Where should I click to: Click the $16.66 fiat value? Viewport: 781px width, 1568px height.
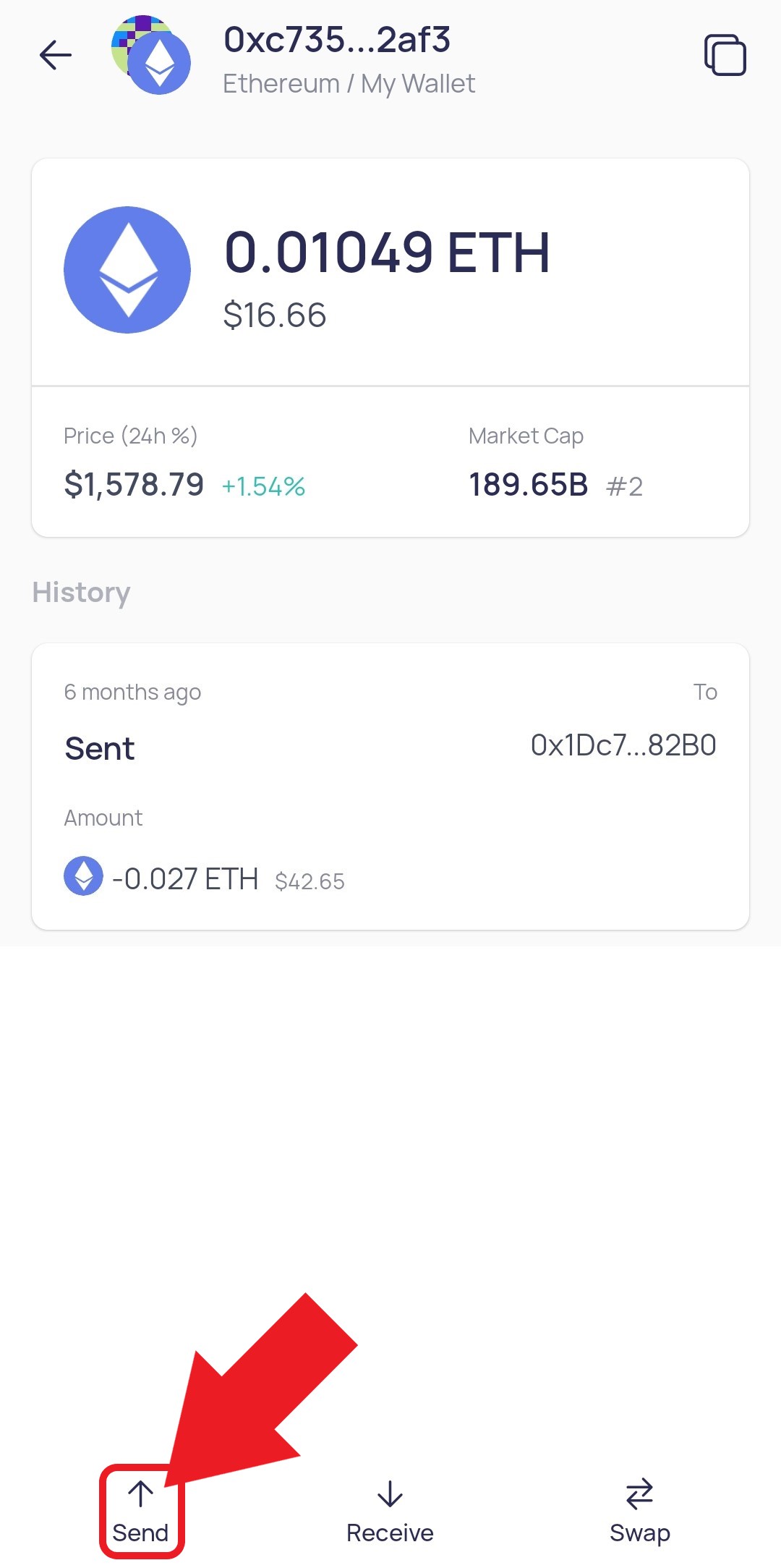tap(273, 314)
